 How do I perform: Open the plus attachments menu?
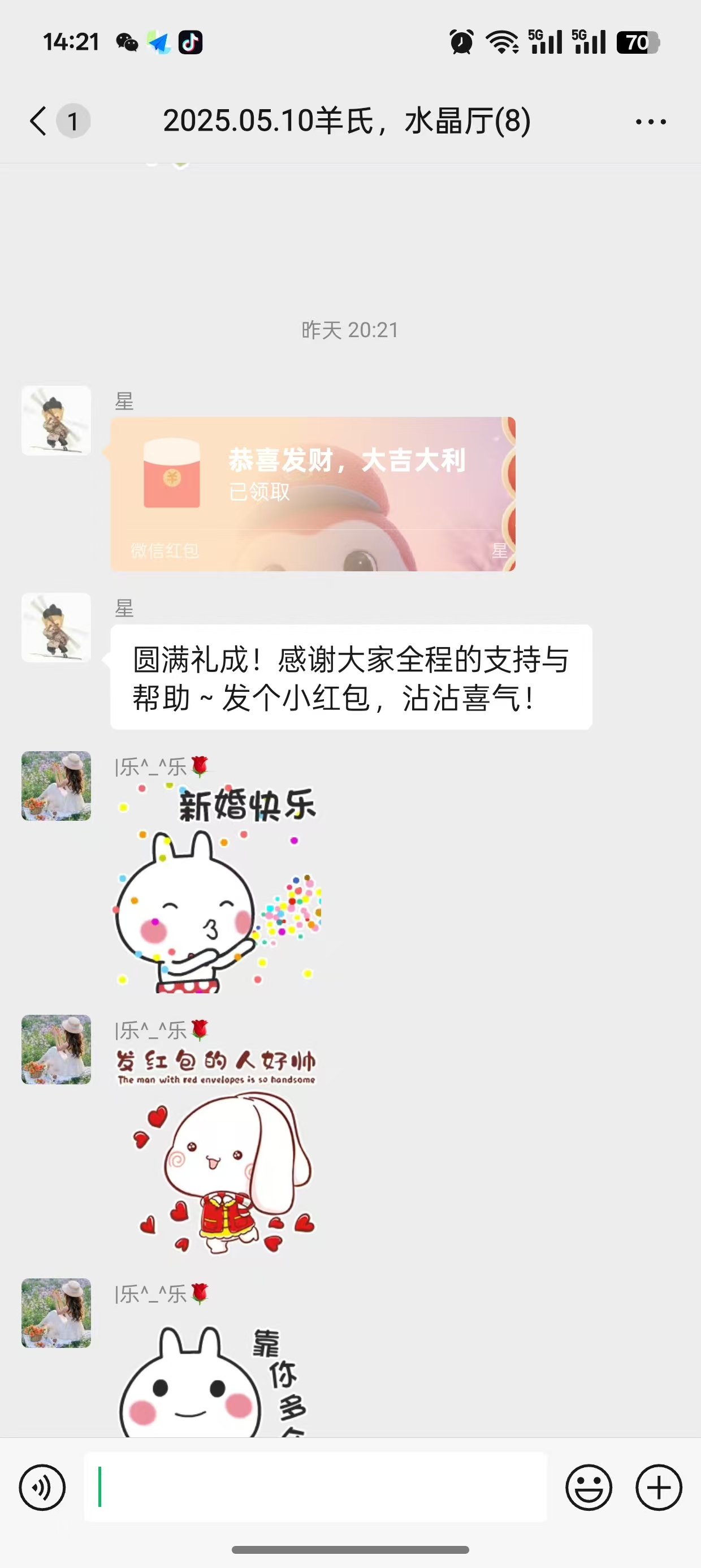click(x=659, y=1488)
